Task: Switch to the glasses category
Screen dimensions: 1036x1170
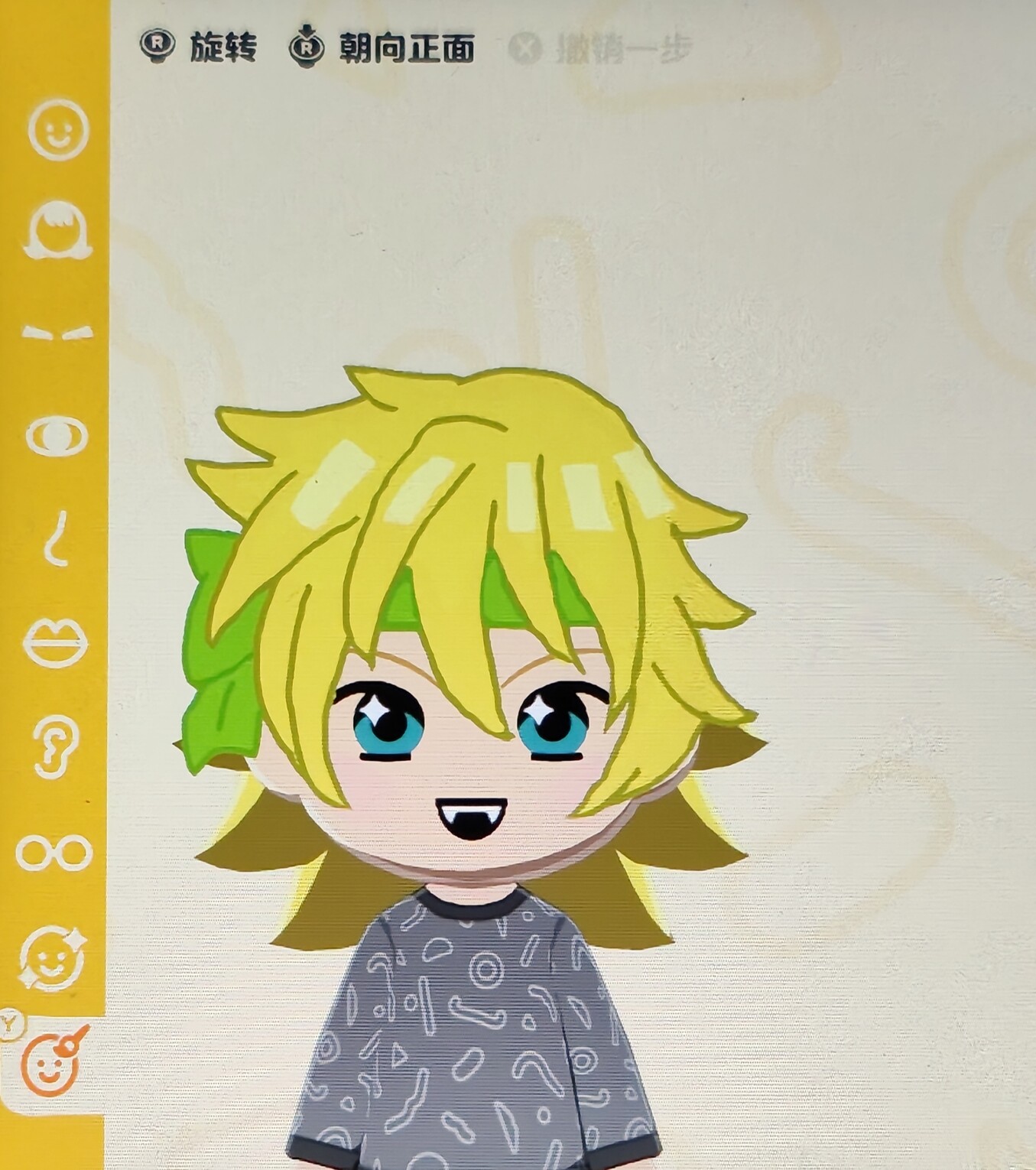Action: pyautogui.click(x=54, y=852)
